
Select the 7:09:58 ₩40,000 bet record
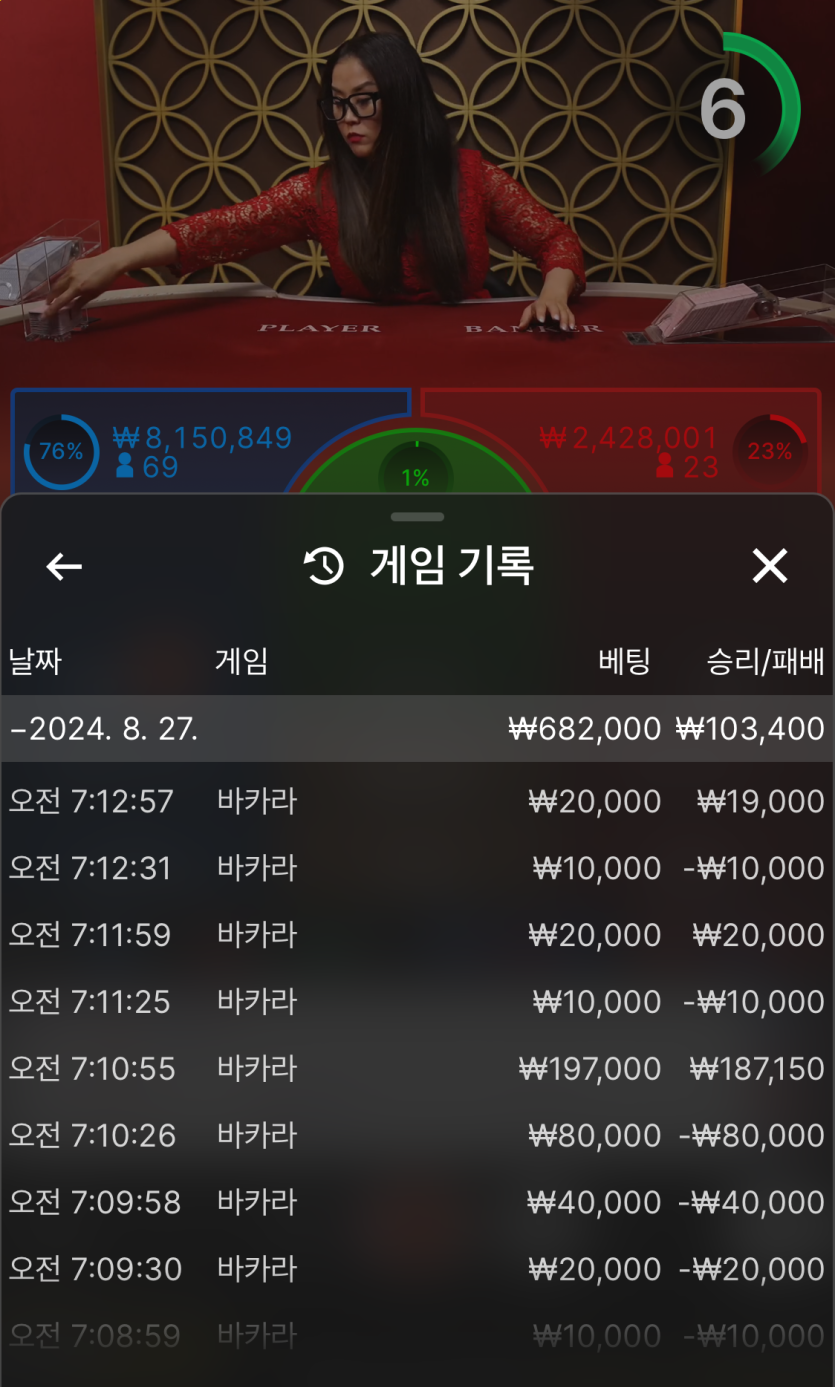417,1202
